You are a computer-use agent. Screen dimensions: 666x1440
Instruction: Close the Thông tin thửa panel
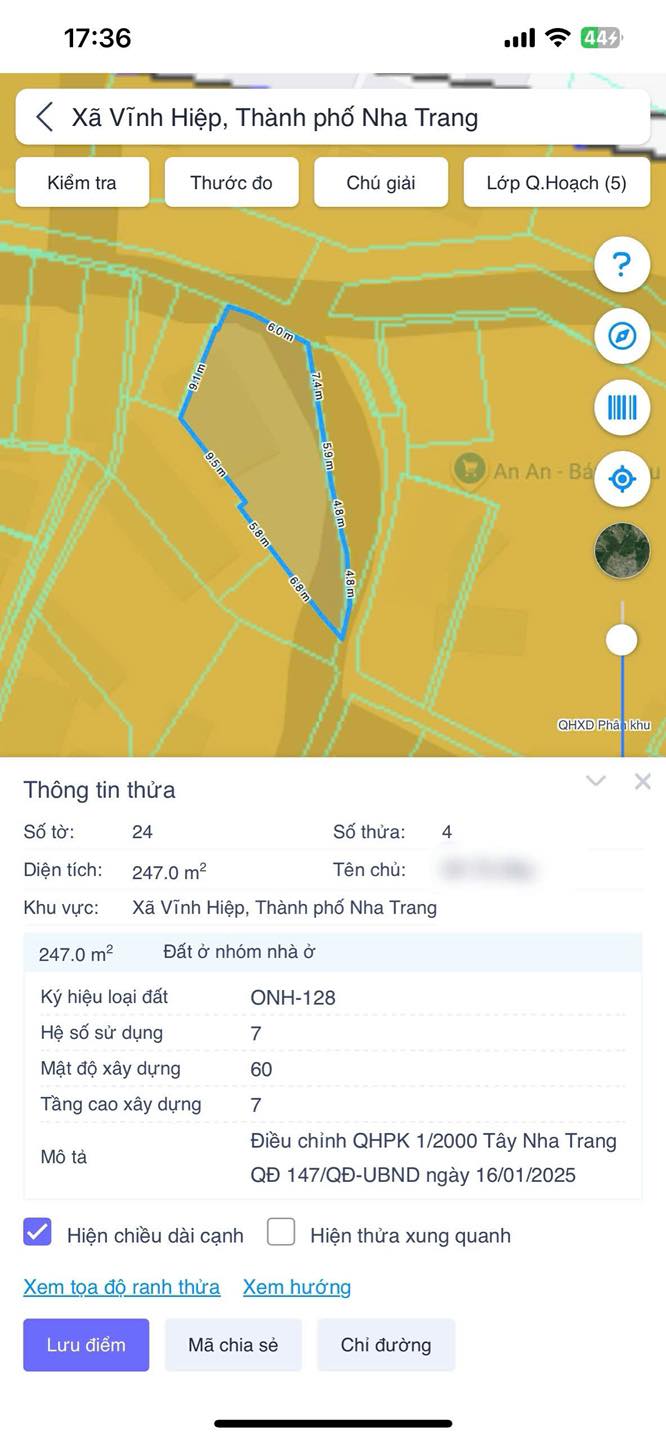pos(643,781)
